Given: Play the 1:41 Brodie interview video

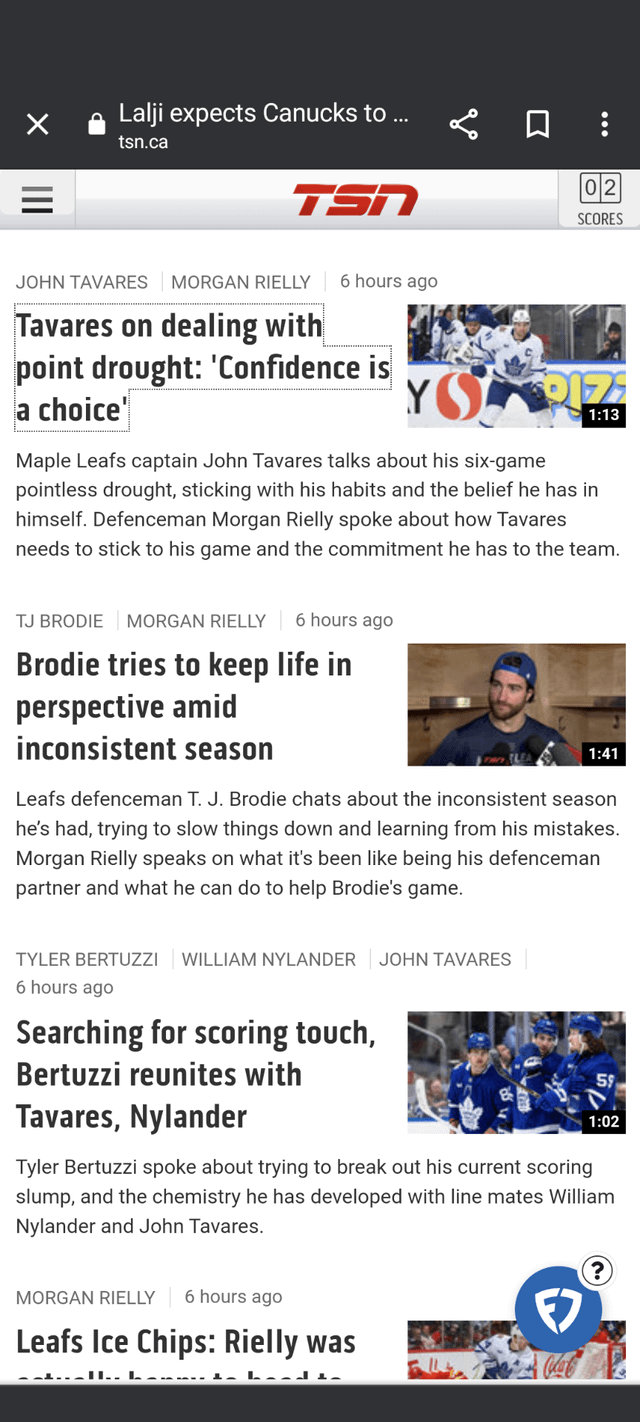Looking at the screenshot, I should (516, 705).
